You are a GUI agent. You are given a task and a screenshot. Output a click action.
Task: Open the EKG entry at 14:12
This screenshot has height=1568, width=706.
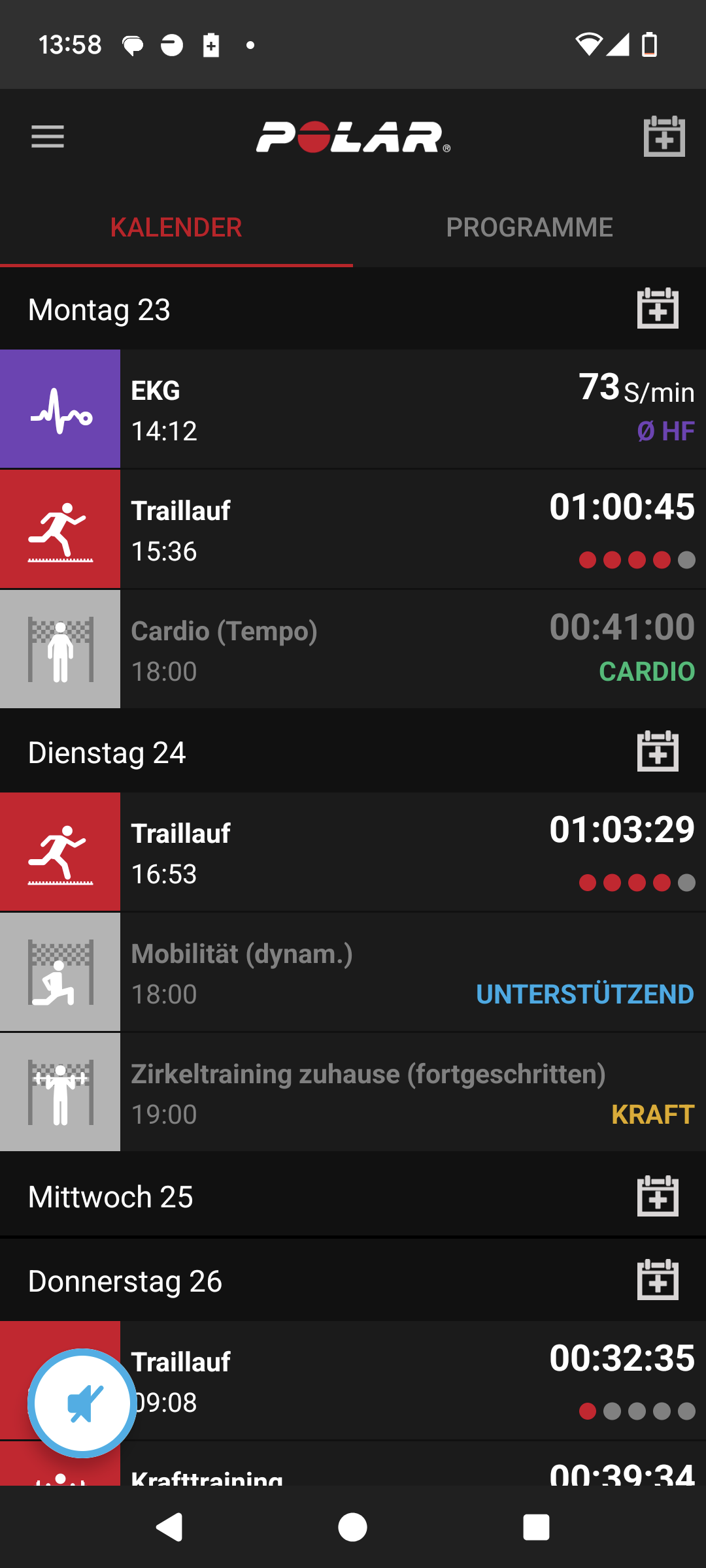tap(353, 409)
